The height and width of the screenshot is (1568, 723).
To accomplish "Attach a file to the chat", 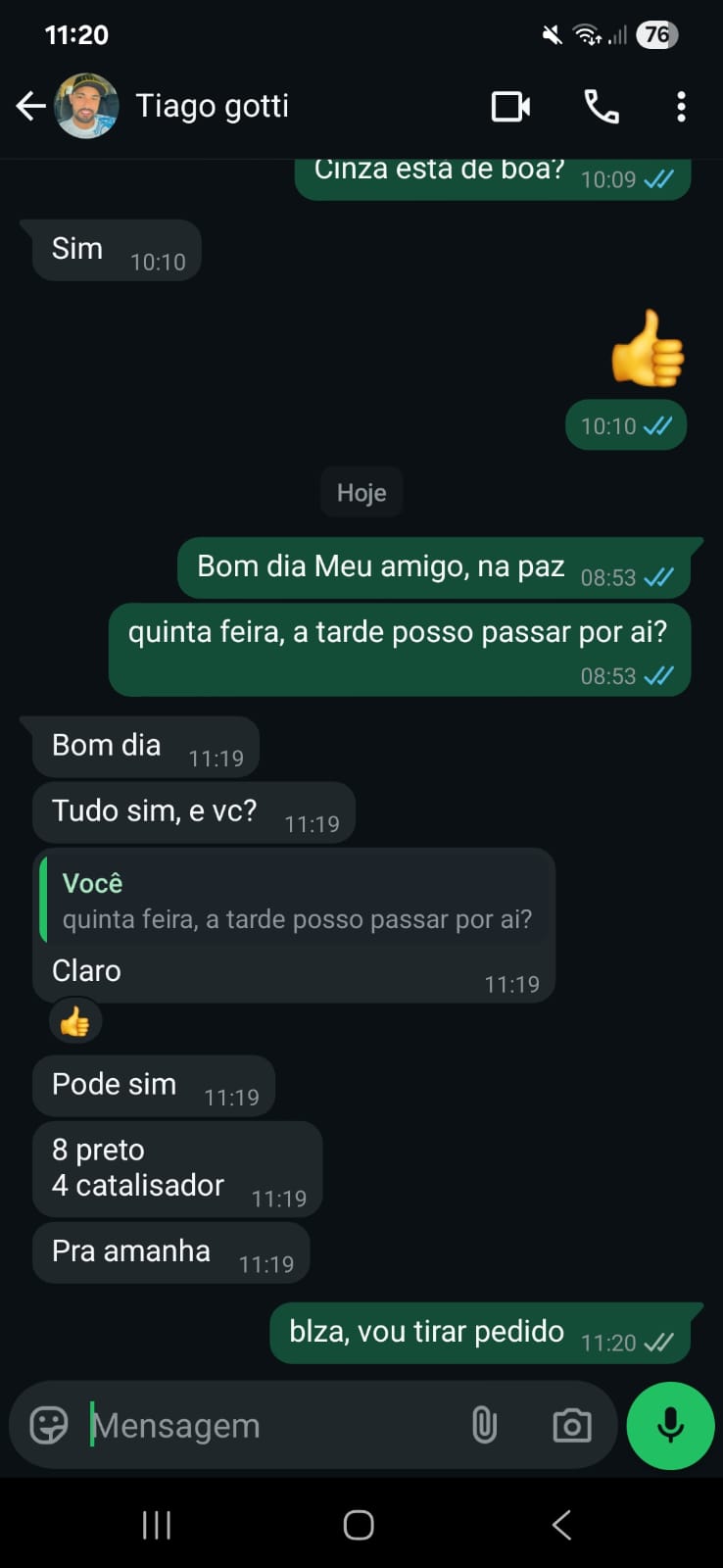I will 484,1425.
